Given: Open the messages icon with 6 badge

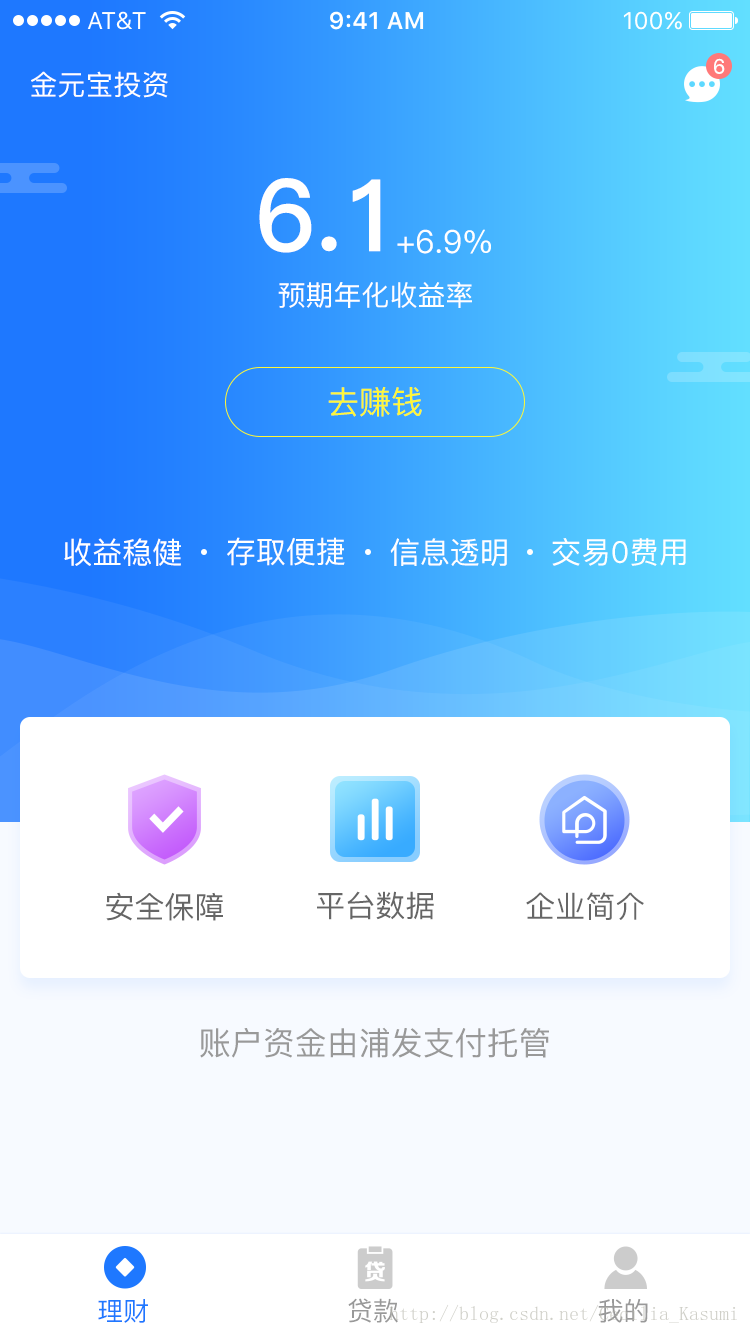Looking at the screenshot, I should [704, 81].
